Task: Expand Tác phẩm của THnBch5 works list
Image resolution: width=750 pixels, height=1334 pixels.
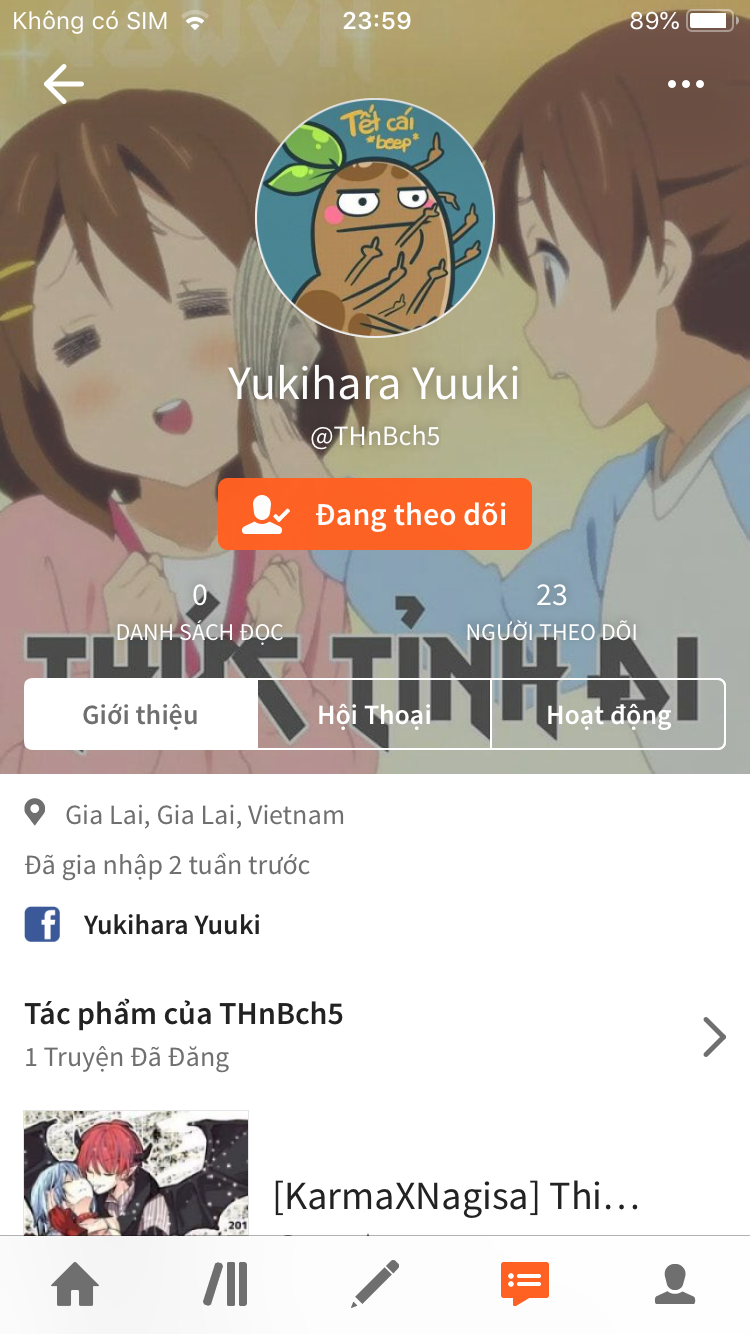Action: coord(714,1037)
